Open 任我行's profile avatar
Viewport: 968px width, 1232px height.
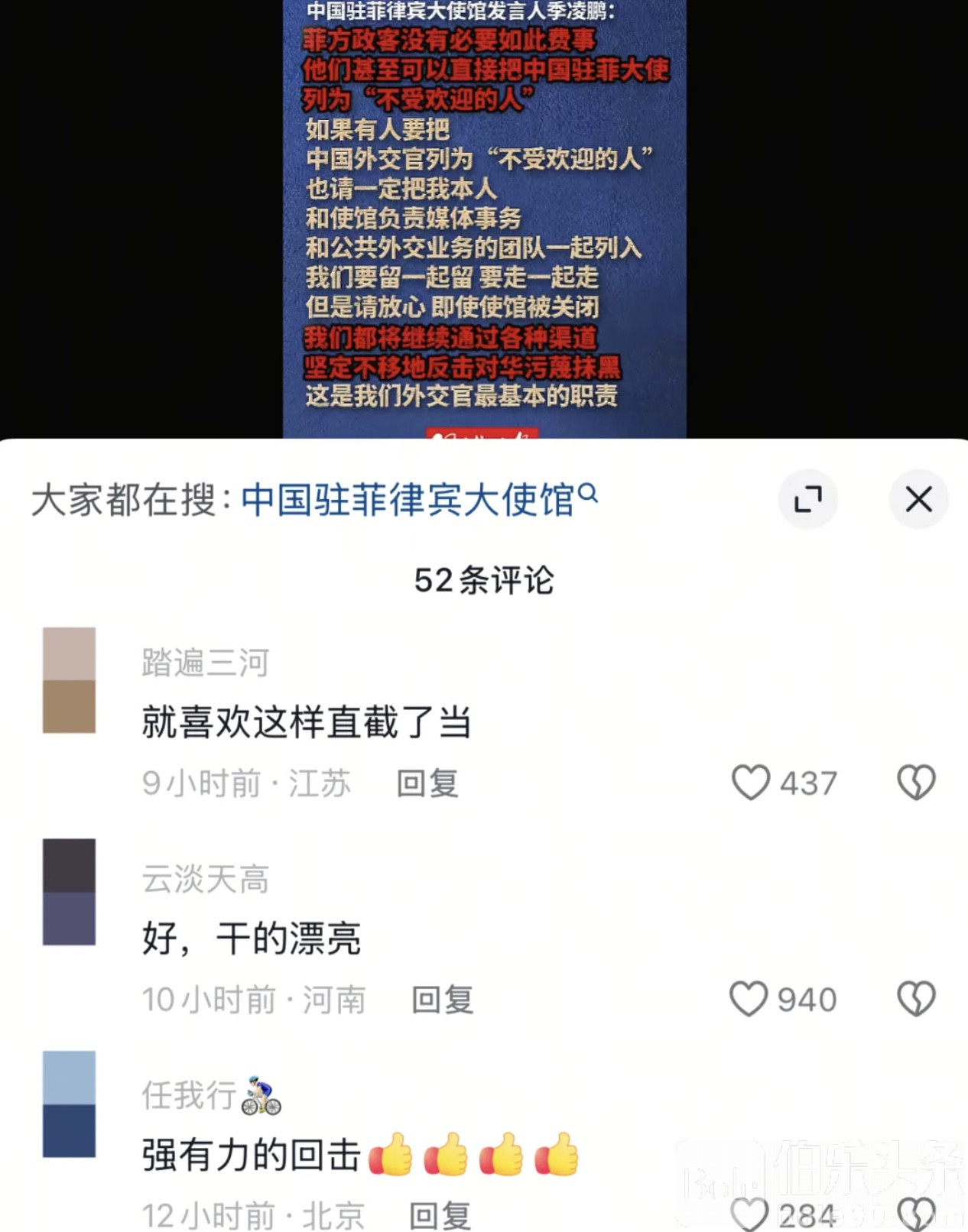[69, 1104]
